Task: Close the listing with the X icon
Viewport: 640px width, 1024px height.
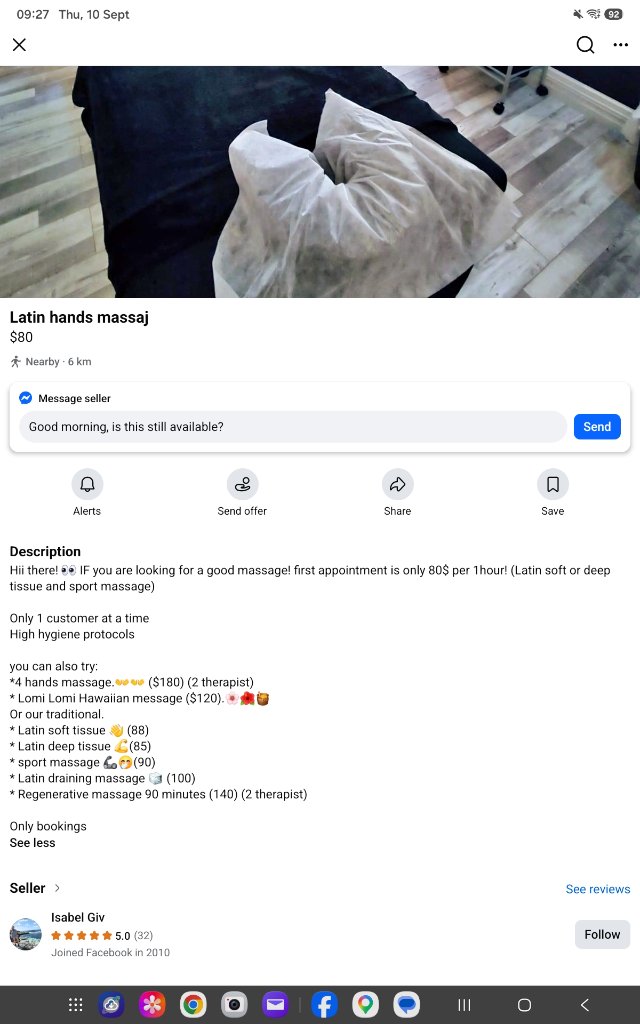Action: coord(20,44)
